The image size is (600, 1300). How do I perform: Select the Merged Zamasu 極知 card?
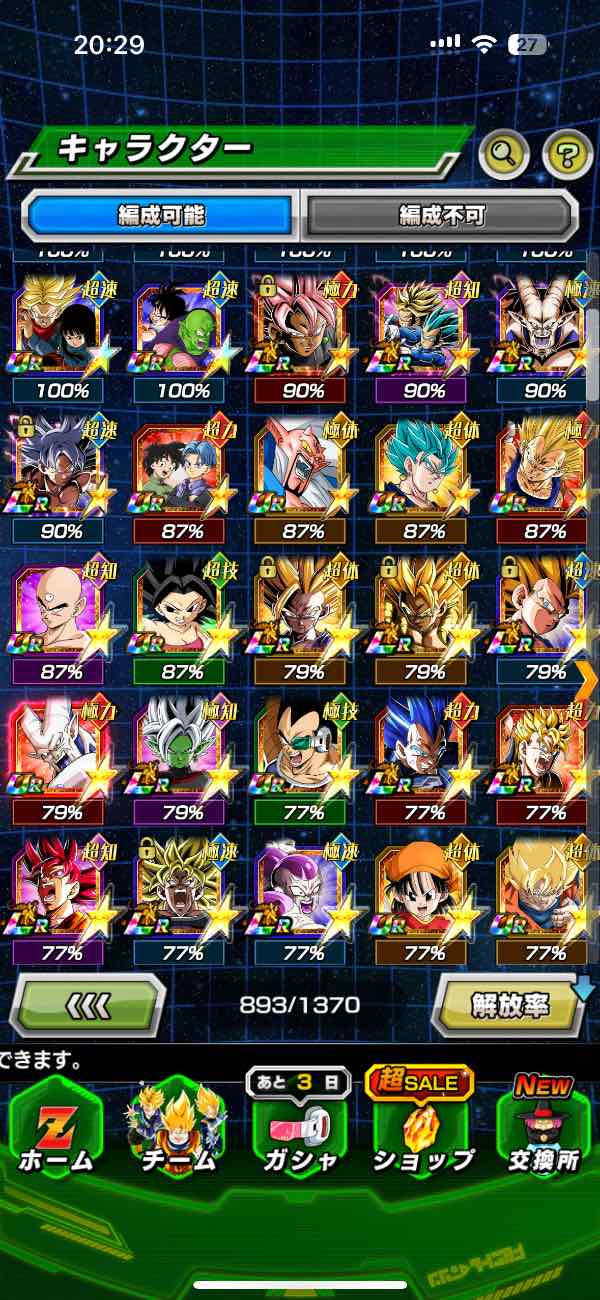182,750
